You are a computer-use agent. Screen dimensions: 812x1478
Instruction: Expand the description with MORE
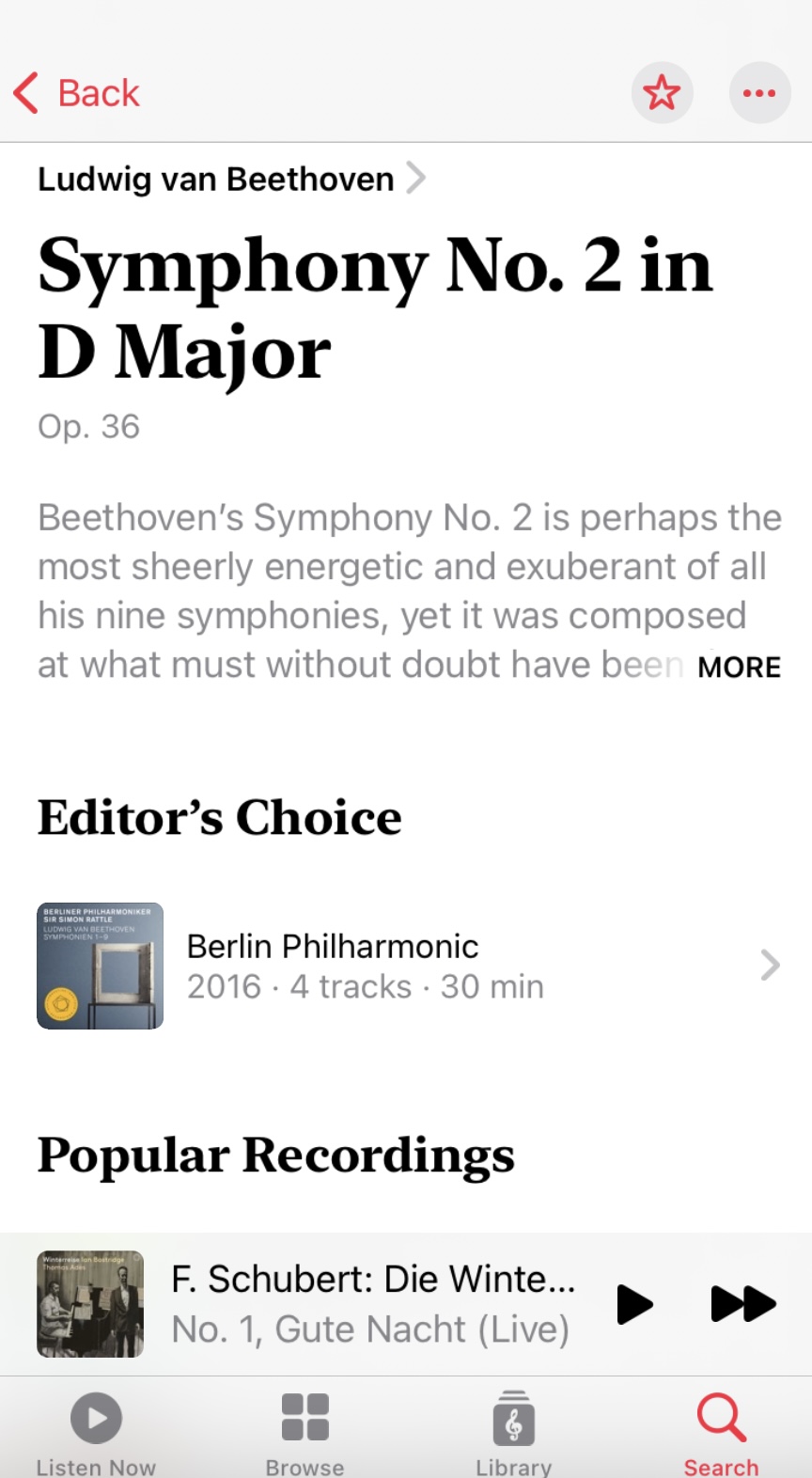(x=739, y=667)
